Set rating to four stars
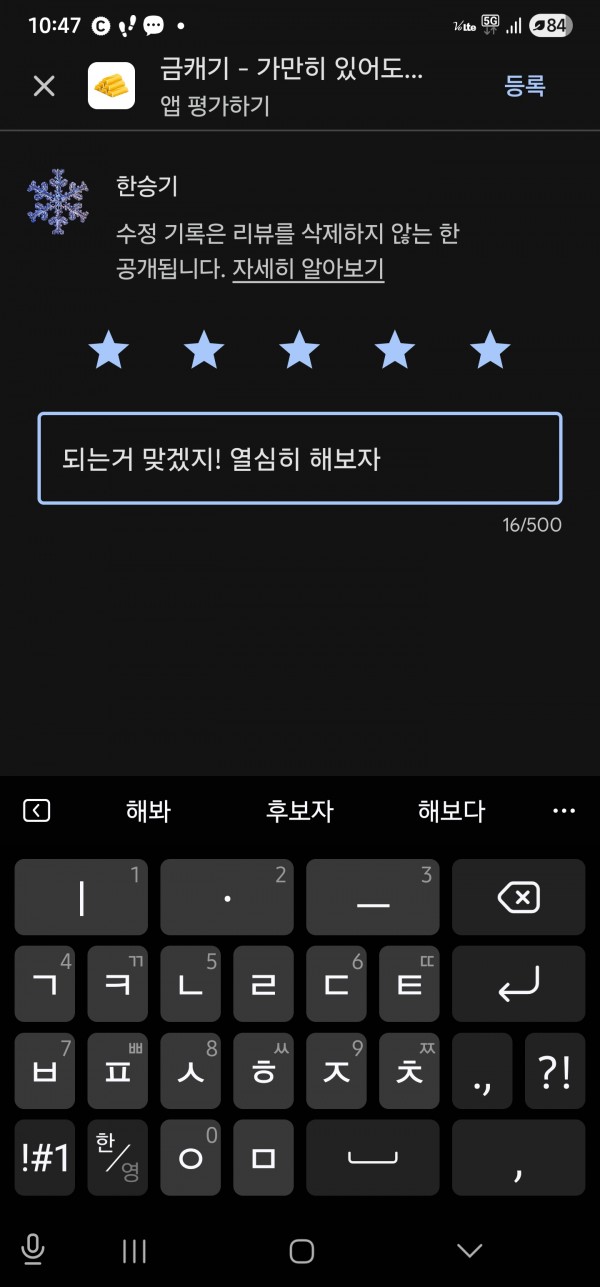The width and height of the screenshot is (600, 1287). click(x=395, y=351)
